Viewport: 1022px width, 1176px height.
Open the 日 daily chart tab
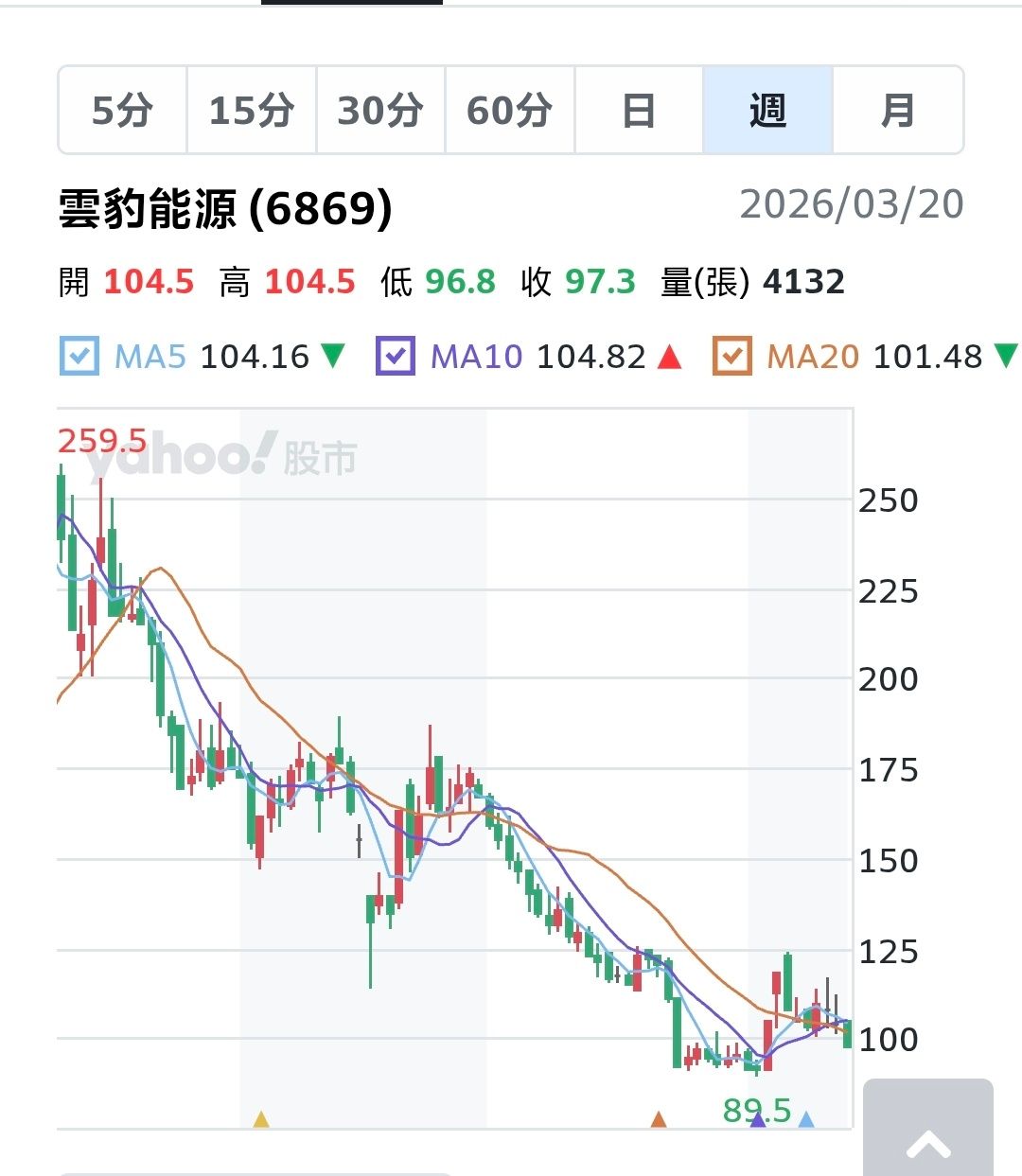point(639,110)
